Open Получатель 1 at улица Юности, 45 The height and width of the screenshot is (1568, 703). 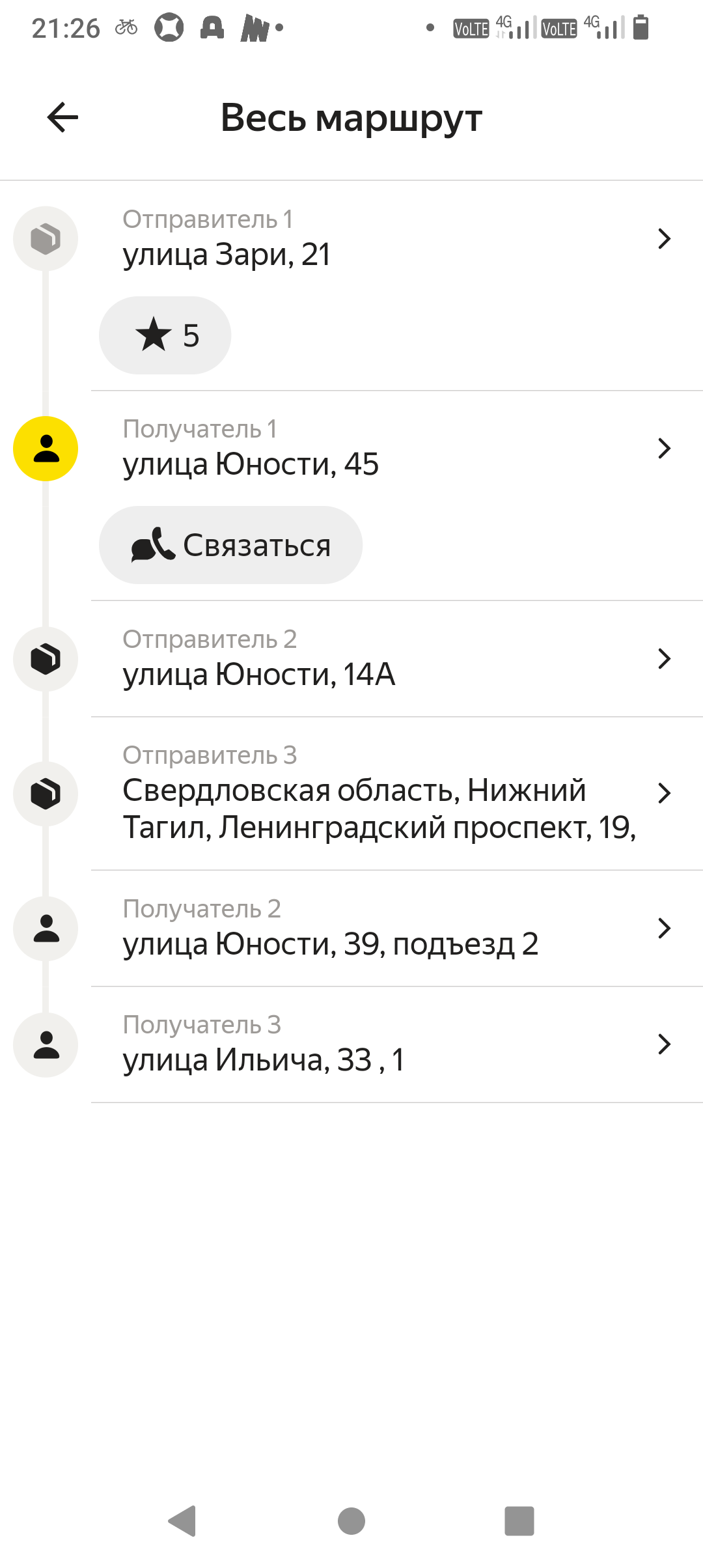click(x=391, y=448)
